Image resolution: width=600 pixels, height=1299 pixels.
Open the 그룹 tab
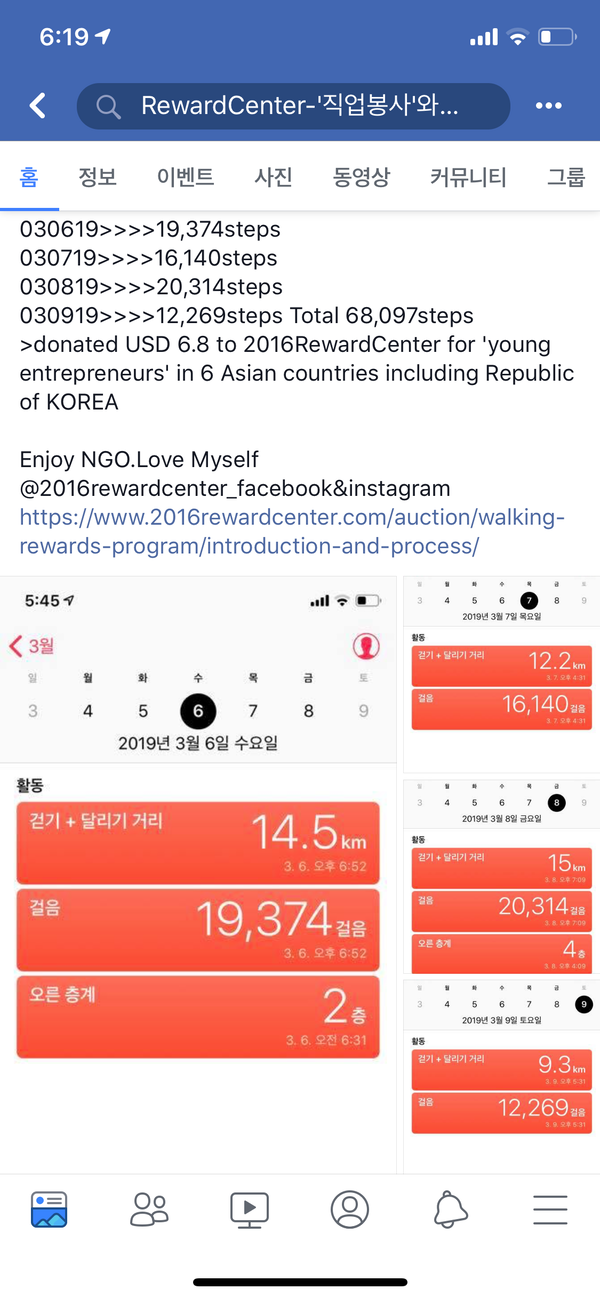[x=566, y=178]
